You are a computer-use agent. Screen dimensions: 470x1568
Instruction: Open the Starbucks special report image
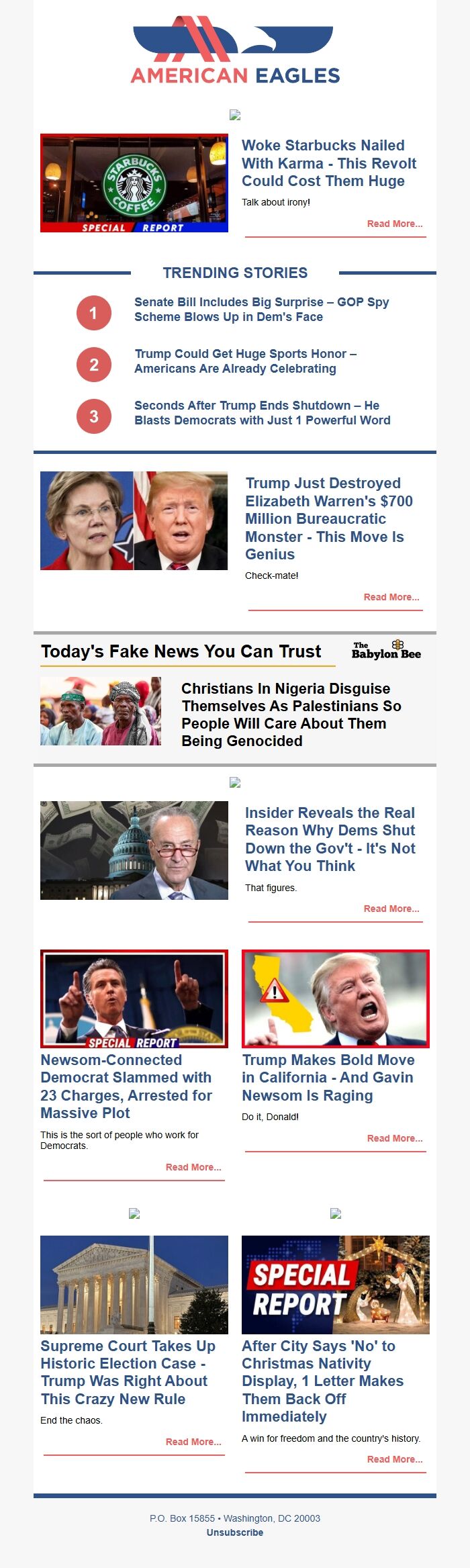click(134, 183)
